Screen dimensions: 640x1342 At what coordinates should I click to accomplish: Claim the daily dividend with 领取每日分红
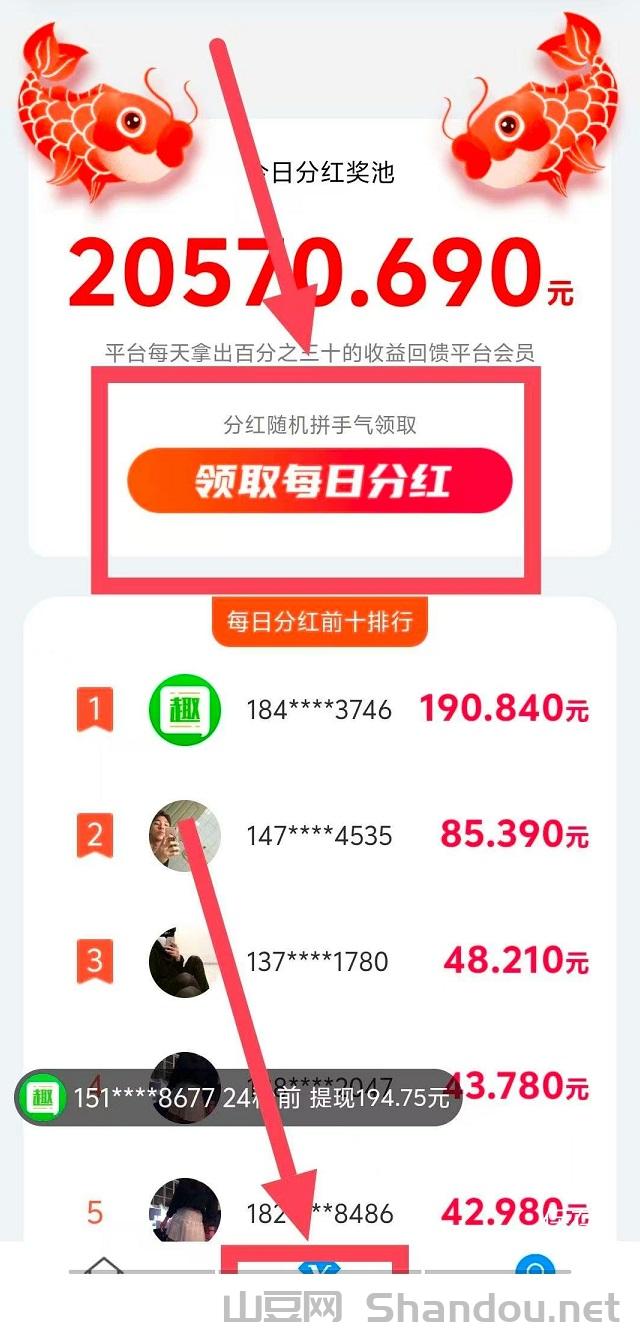pos(319,481)
